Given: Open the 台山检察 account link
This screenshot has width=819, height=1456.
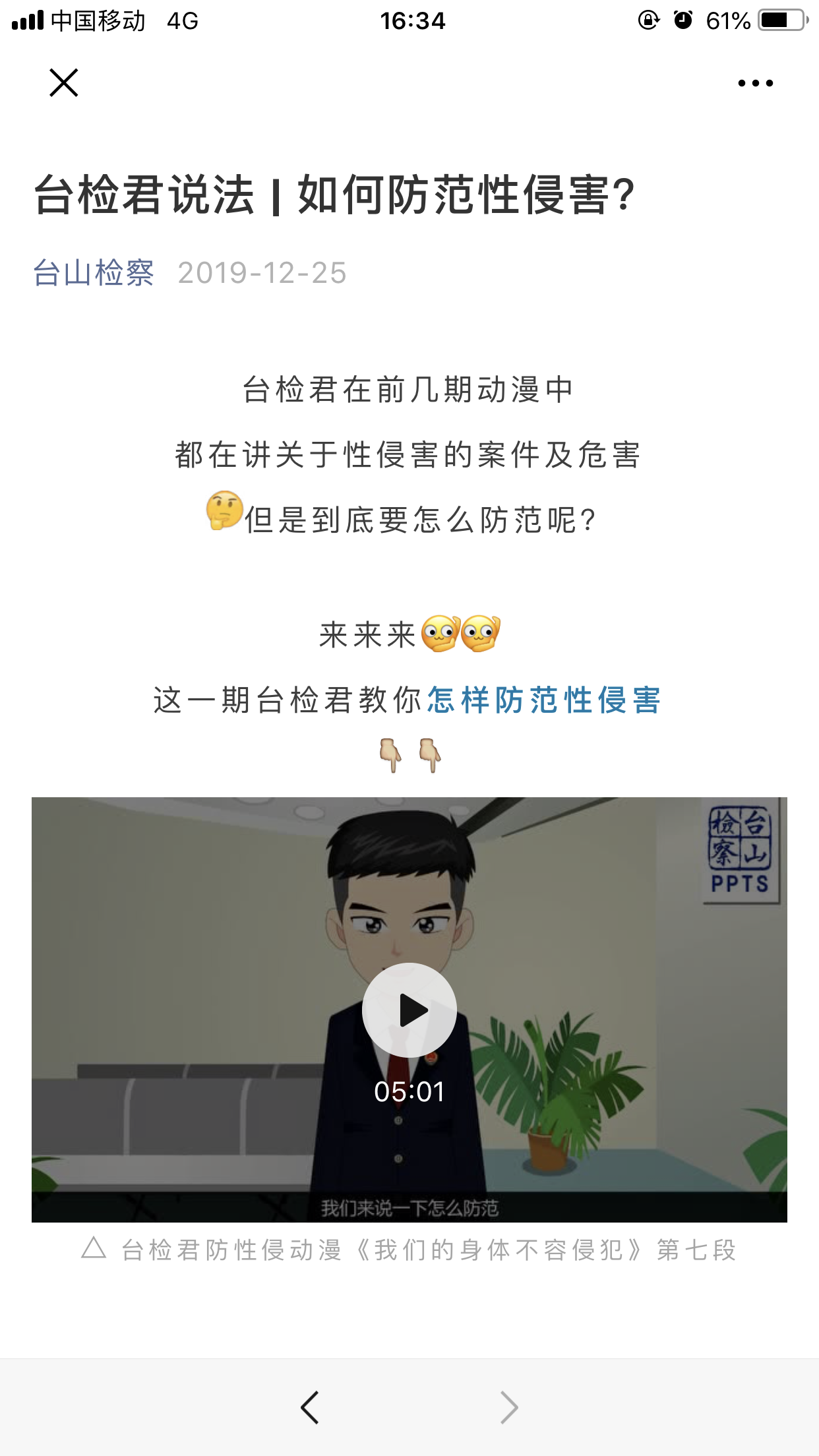Looking at the screenshot, I should pos(94,272).
